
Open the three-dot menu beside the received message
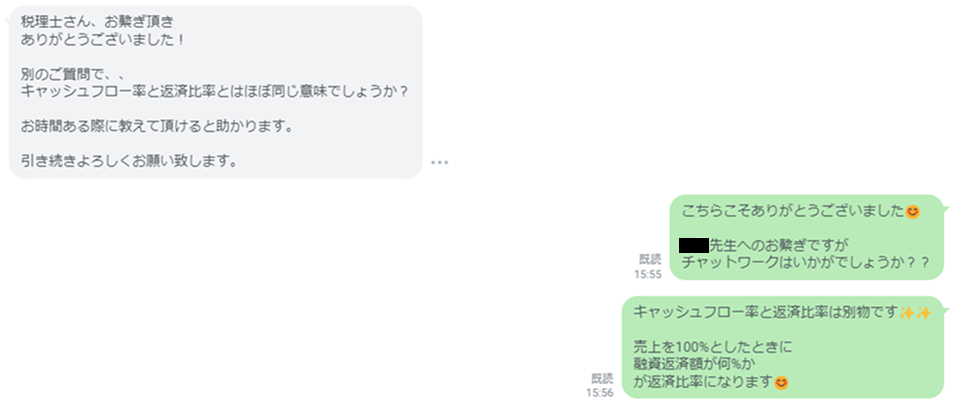coord(440,163)
